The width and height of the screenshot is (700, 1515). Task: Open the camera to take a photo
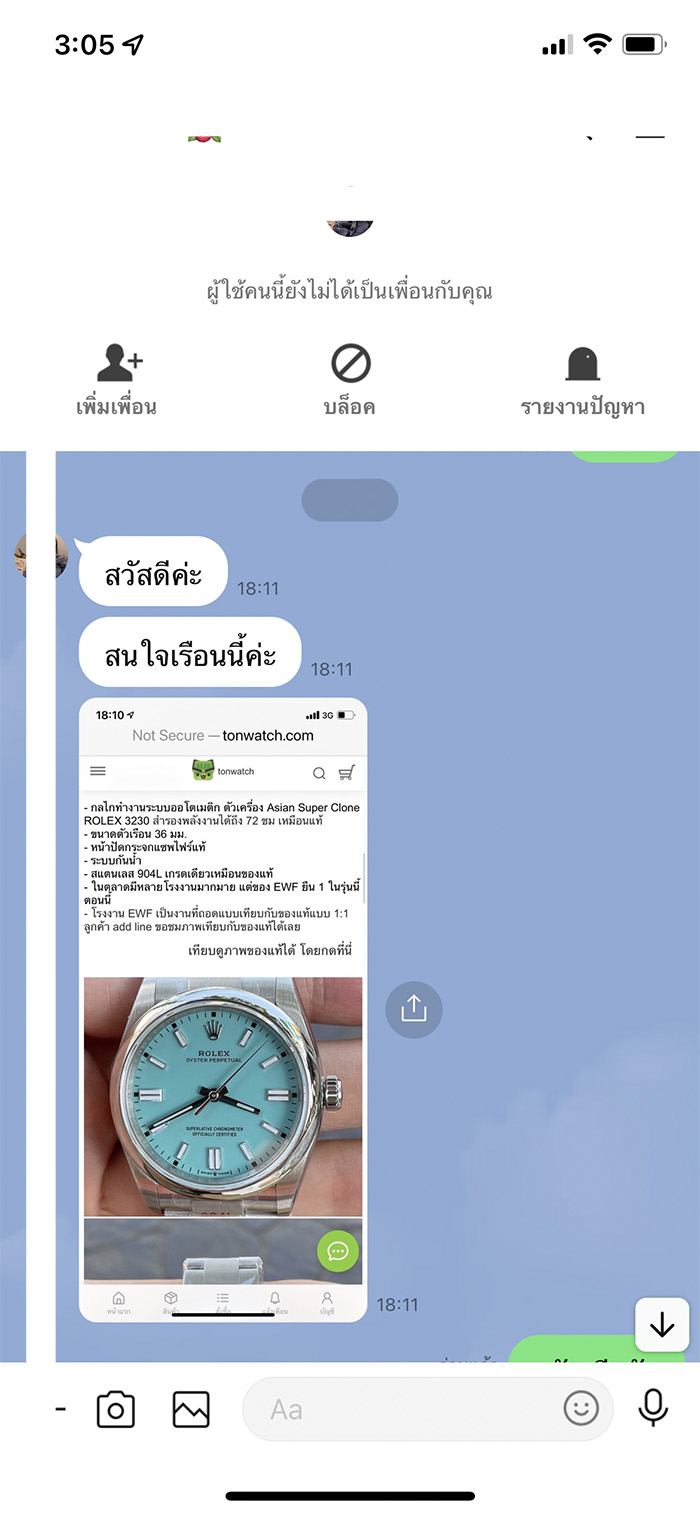point(116,1409)
